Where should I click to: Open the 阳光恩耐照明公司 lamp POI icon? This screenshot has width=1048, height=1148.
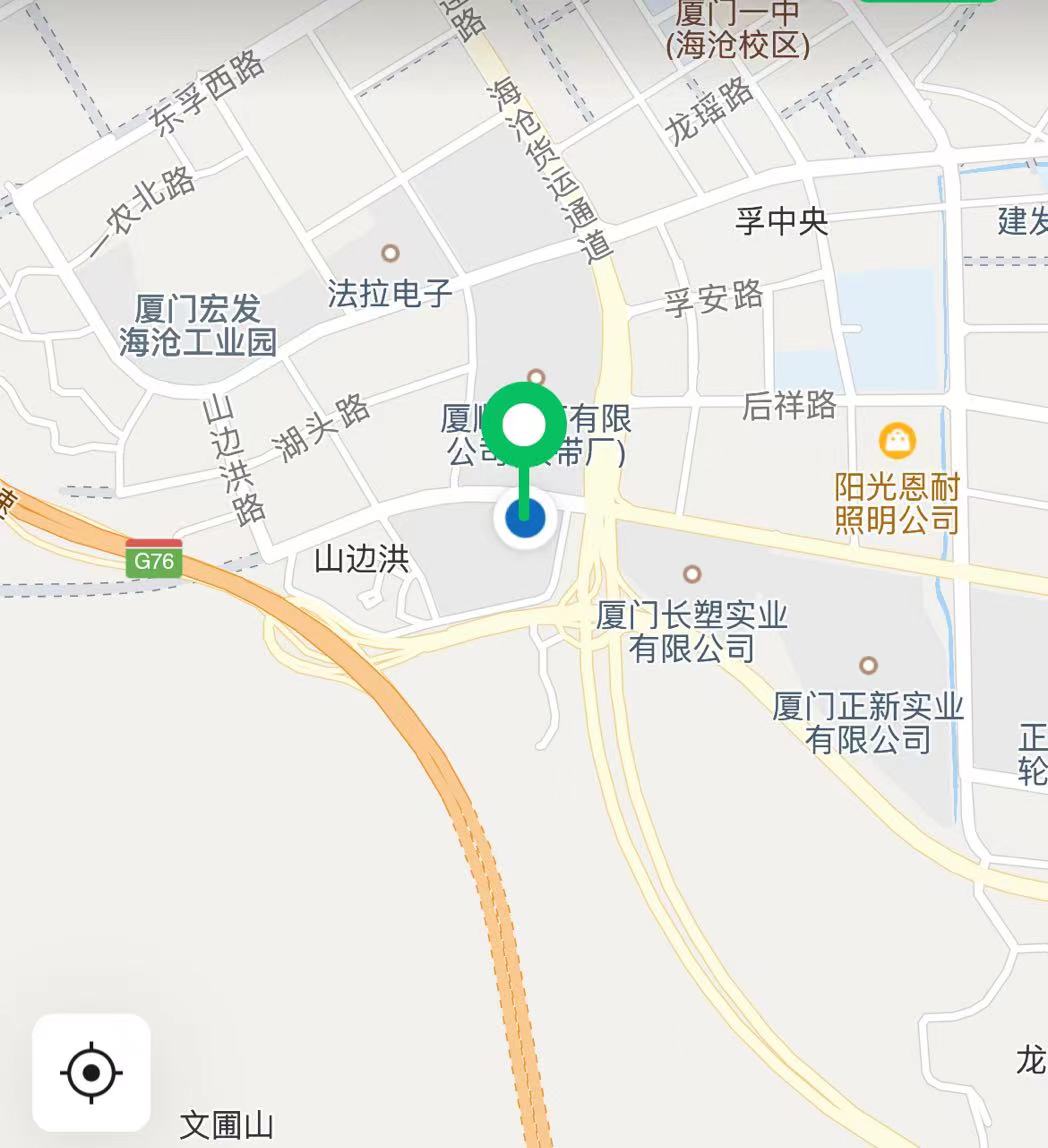[x=899, y=437]
